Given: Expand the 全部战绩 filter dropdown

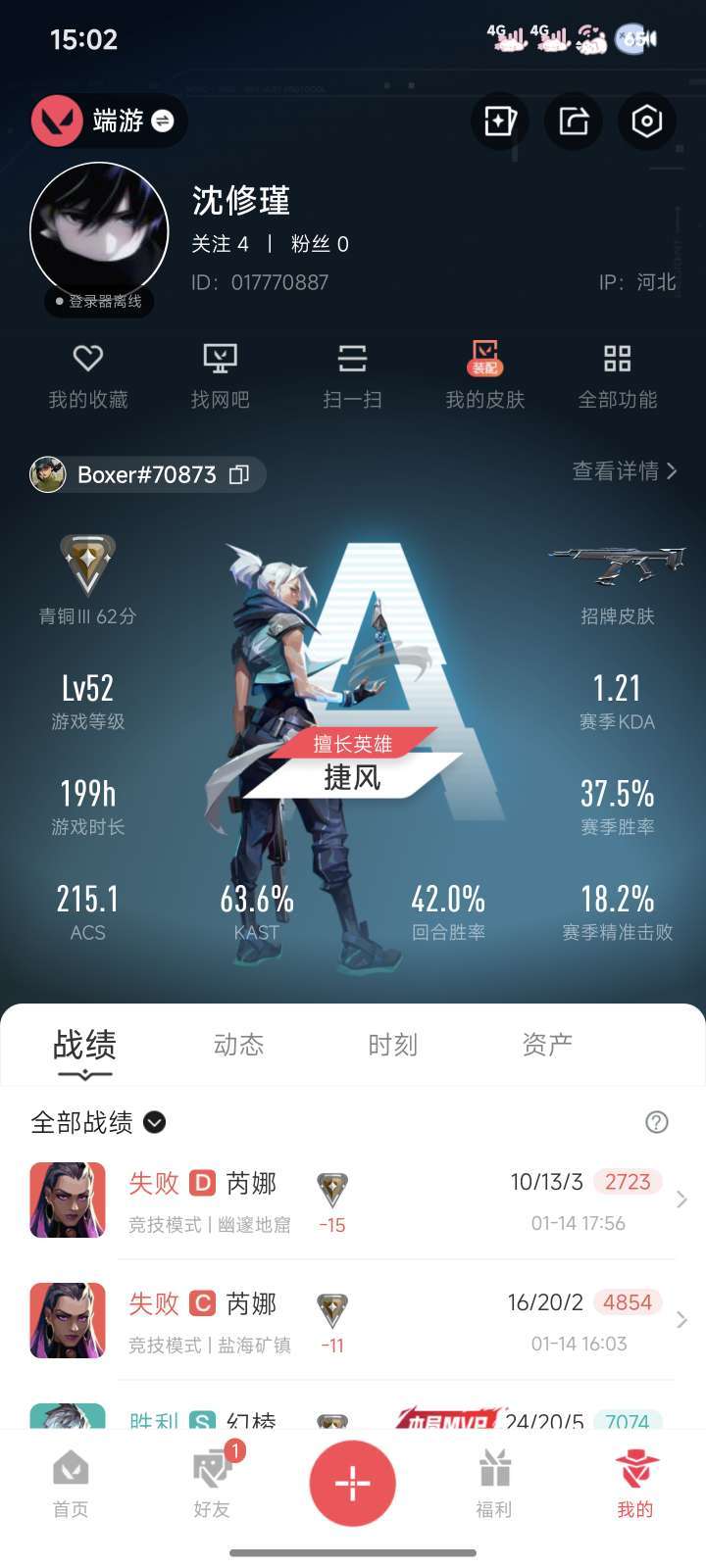Looking at the screenshot, I should [154, 1122].
